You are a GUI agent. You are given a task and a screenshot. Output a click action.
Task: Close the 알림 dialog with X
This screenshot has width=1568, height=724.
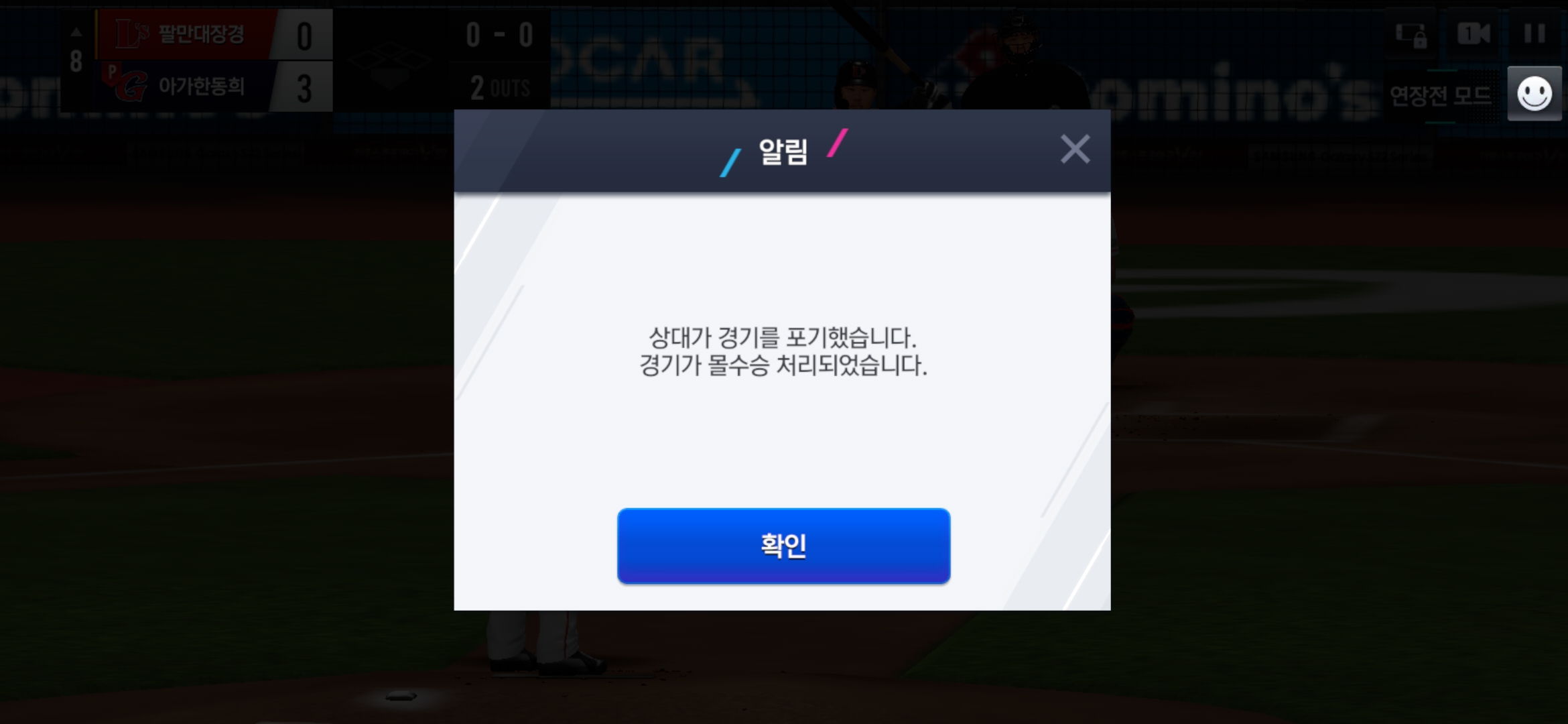point(1075,149)
